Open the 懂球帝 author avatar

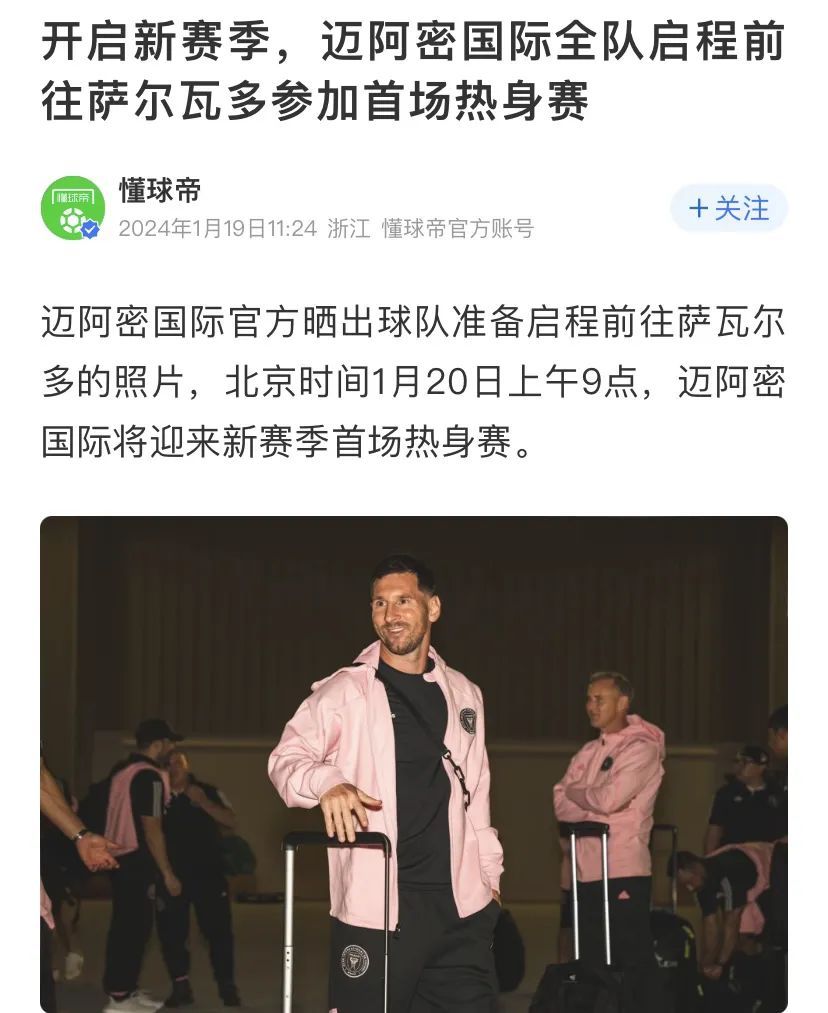[x=73, y=208]
